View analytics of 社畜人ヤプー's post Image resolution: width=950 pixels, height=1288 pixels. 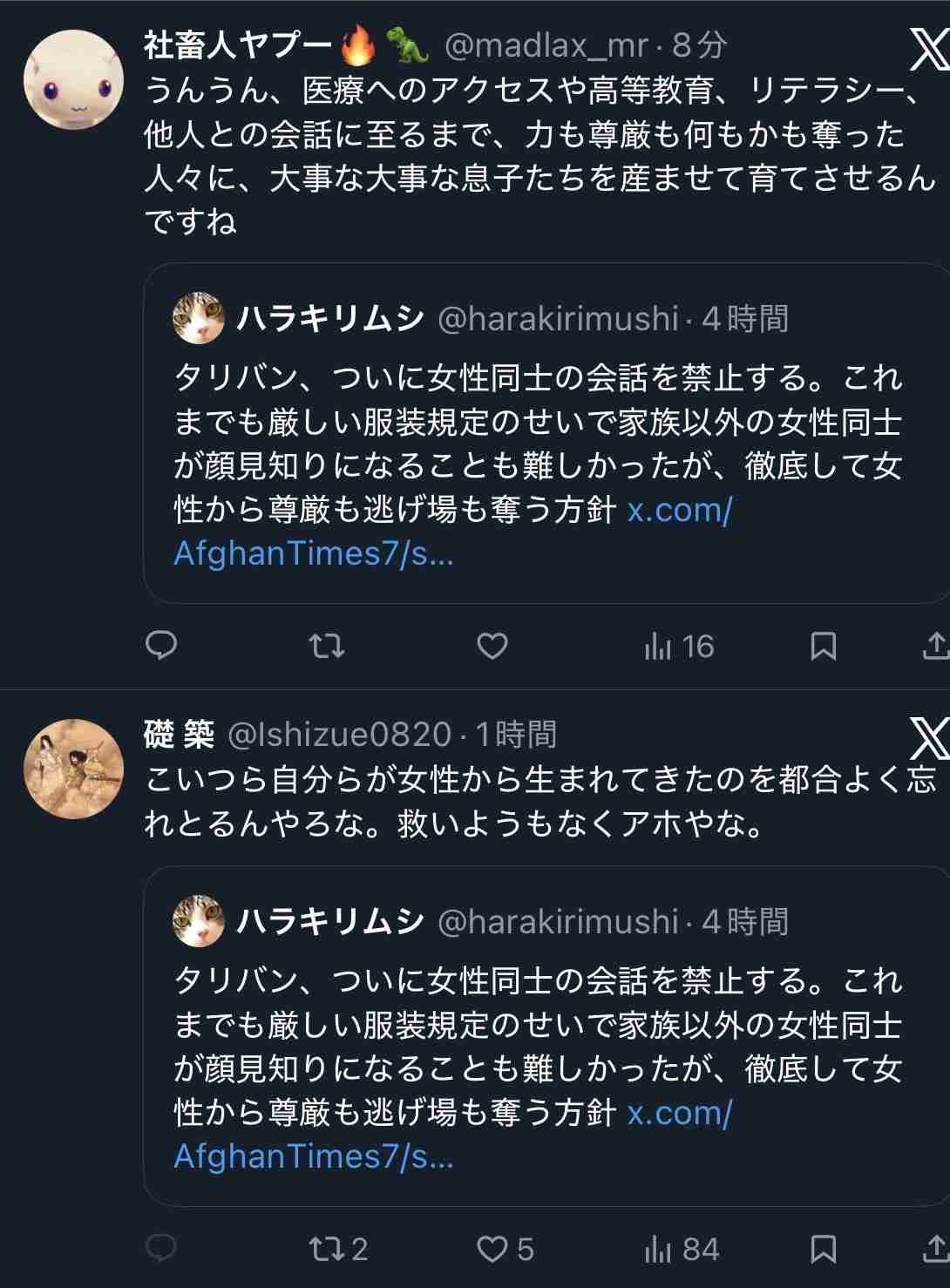(x=679, y=646)
